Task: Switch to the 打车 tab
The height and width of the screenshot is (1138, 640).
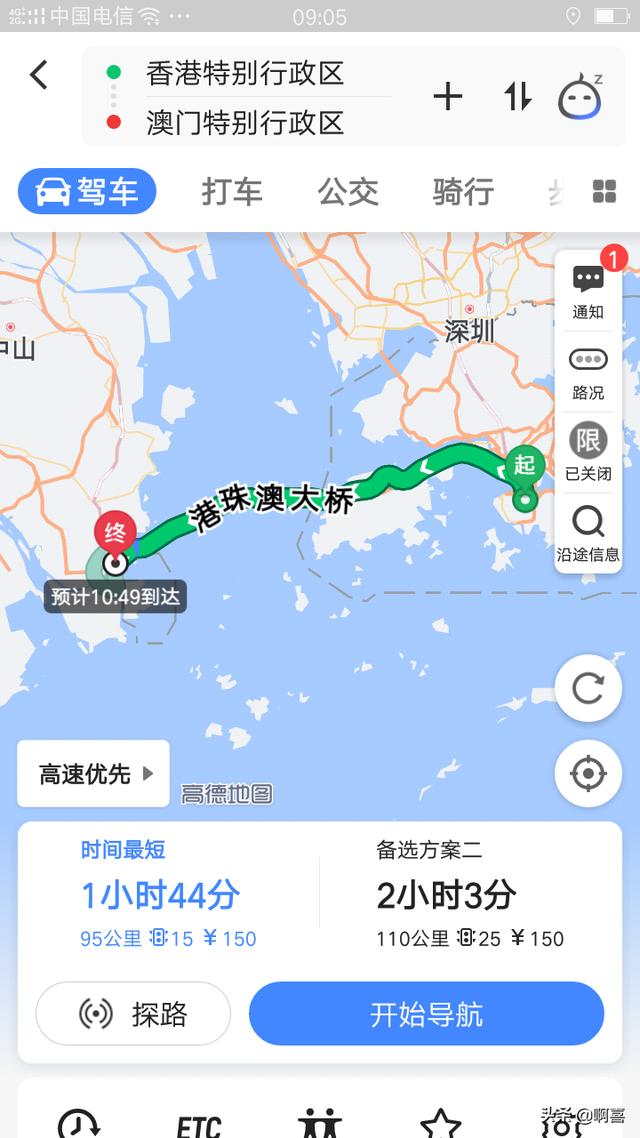Action: 231,192
